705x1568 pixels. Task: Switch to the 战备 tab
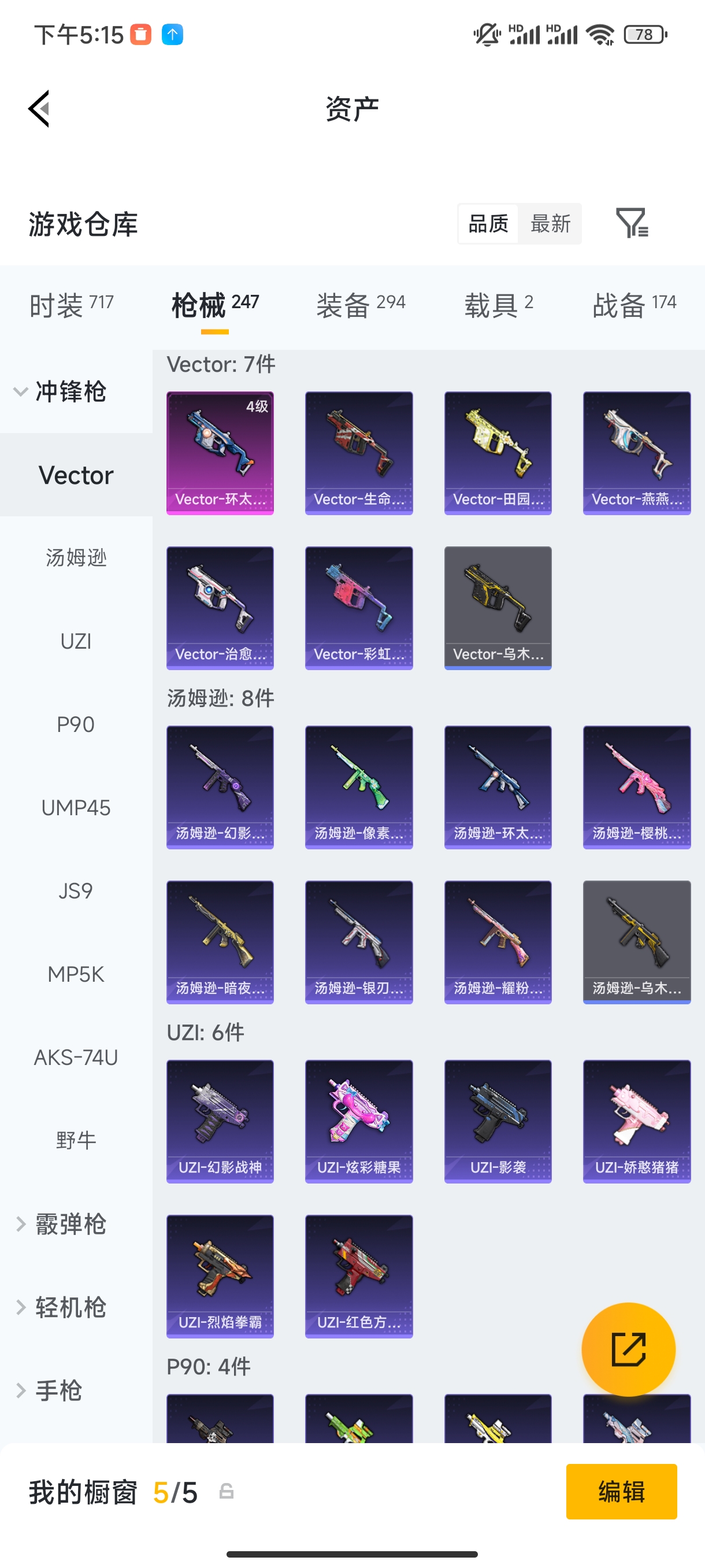pyautogui.click(x=634, y=304)
